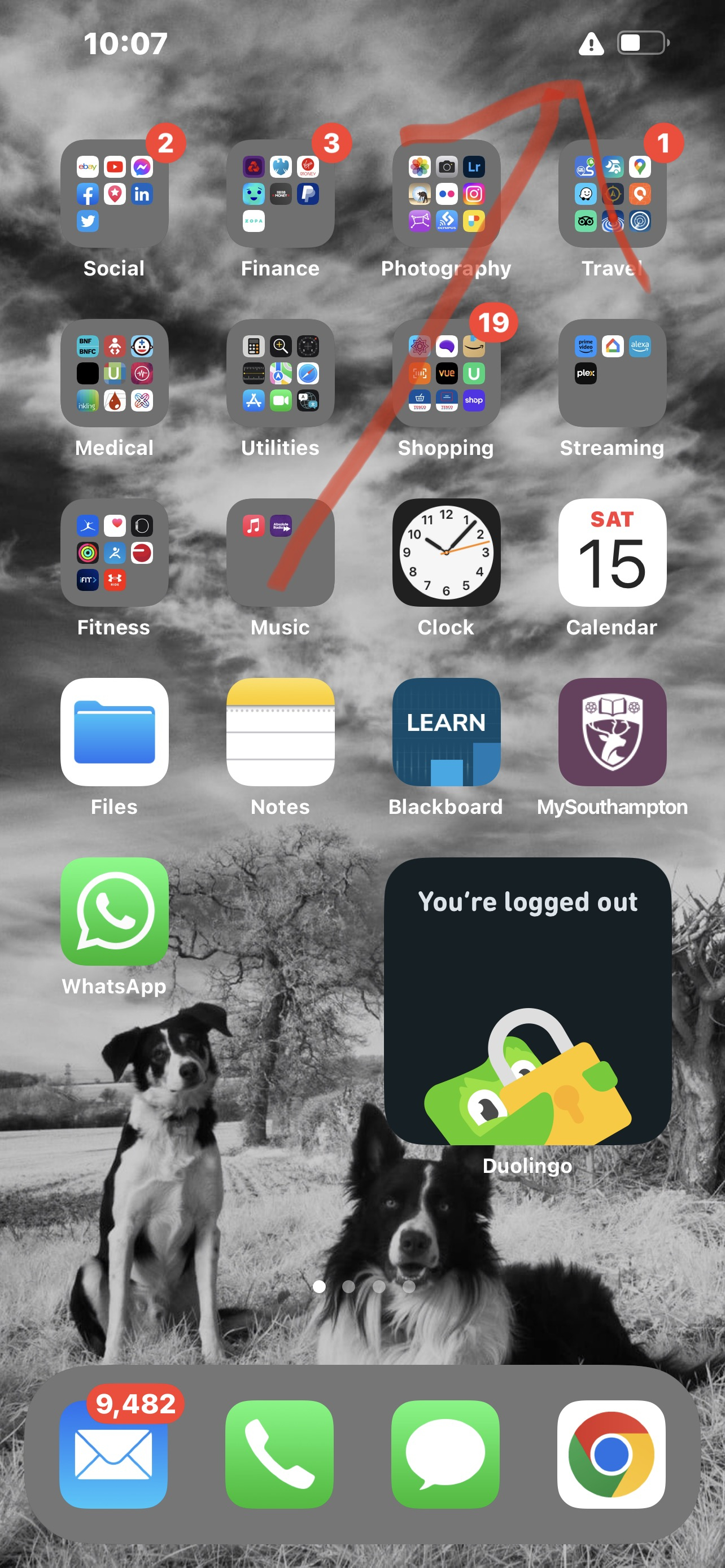Open the MySouthampton app
The width and height of the screenshot is (725, 1568).
coord(612,732)
